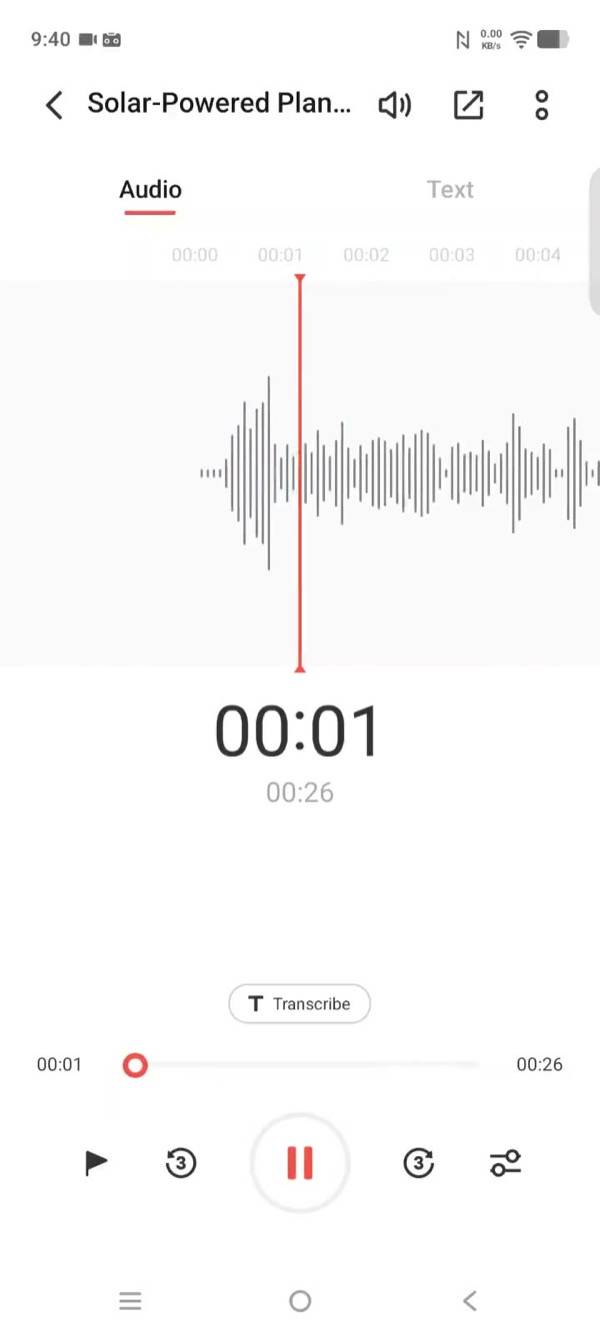Open the overflow menu
600x1333 pixels.
[x=541, y=104]
